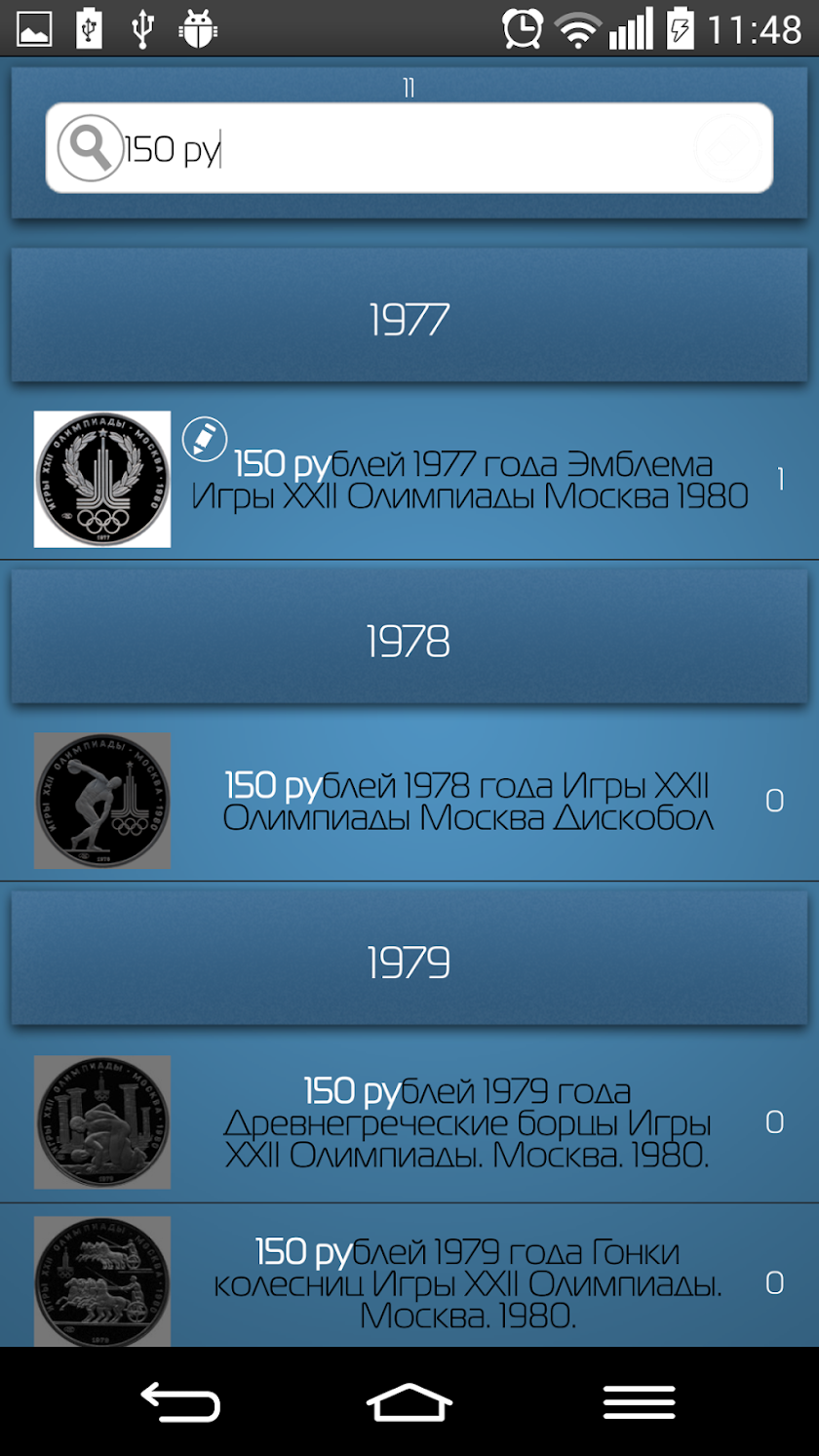Screen dimensions: 819x1456
Task: Open the 1979 Гонки колесниц coin row
Action: pos(468,1281)
